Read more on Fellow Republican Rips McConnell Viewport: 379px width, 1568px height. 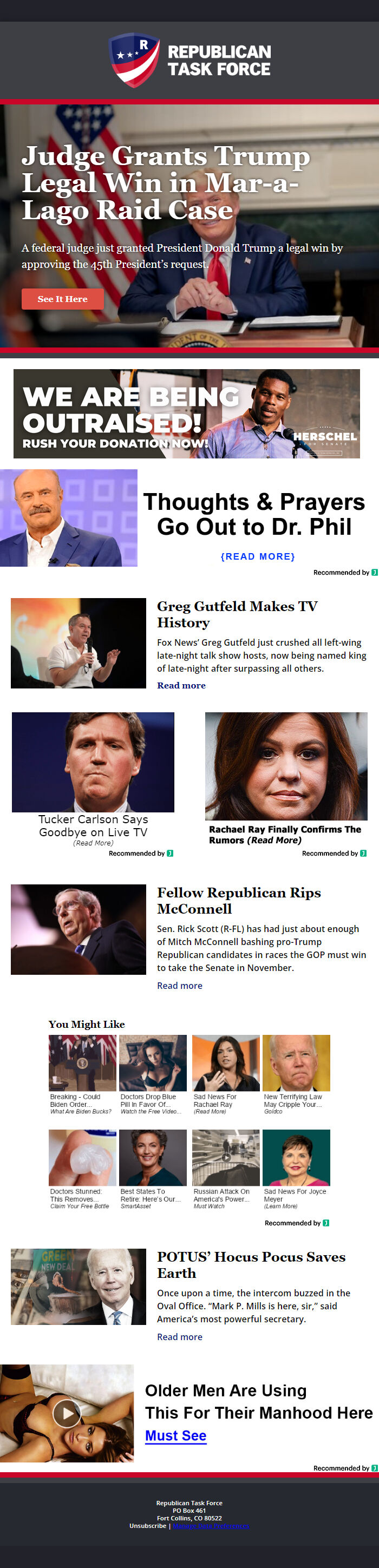click(179, 986)
